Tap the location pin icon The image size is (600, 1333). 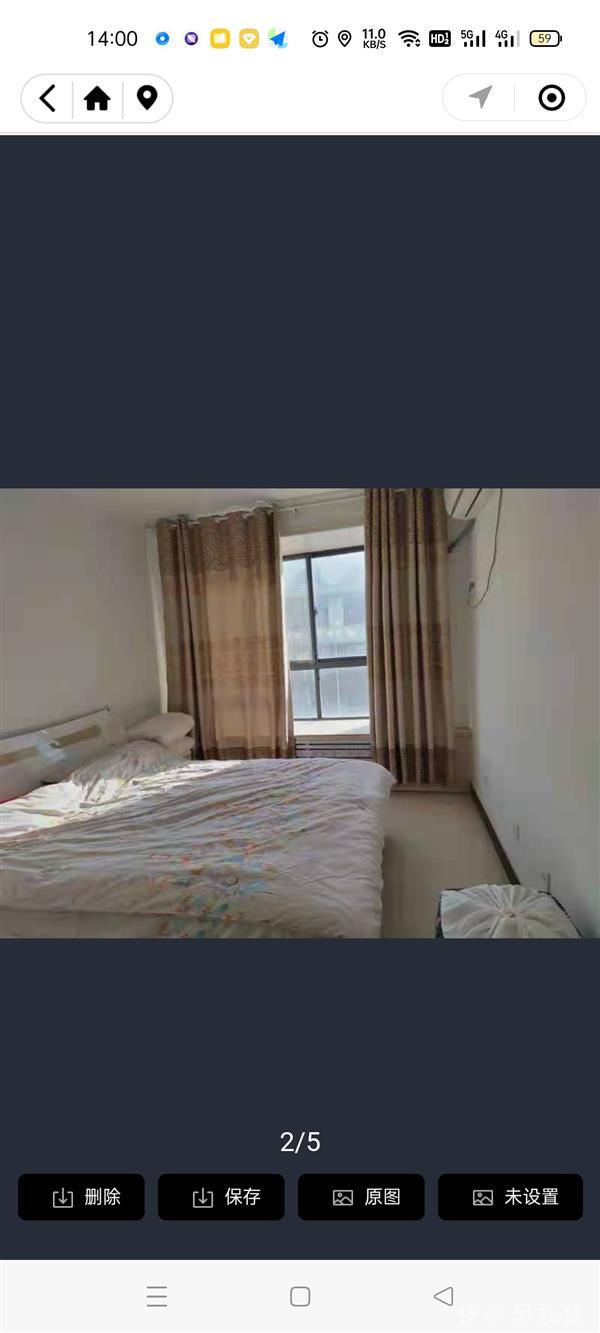[x=147, y=98]
